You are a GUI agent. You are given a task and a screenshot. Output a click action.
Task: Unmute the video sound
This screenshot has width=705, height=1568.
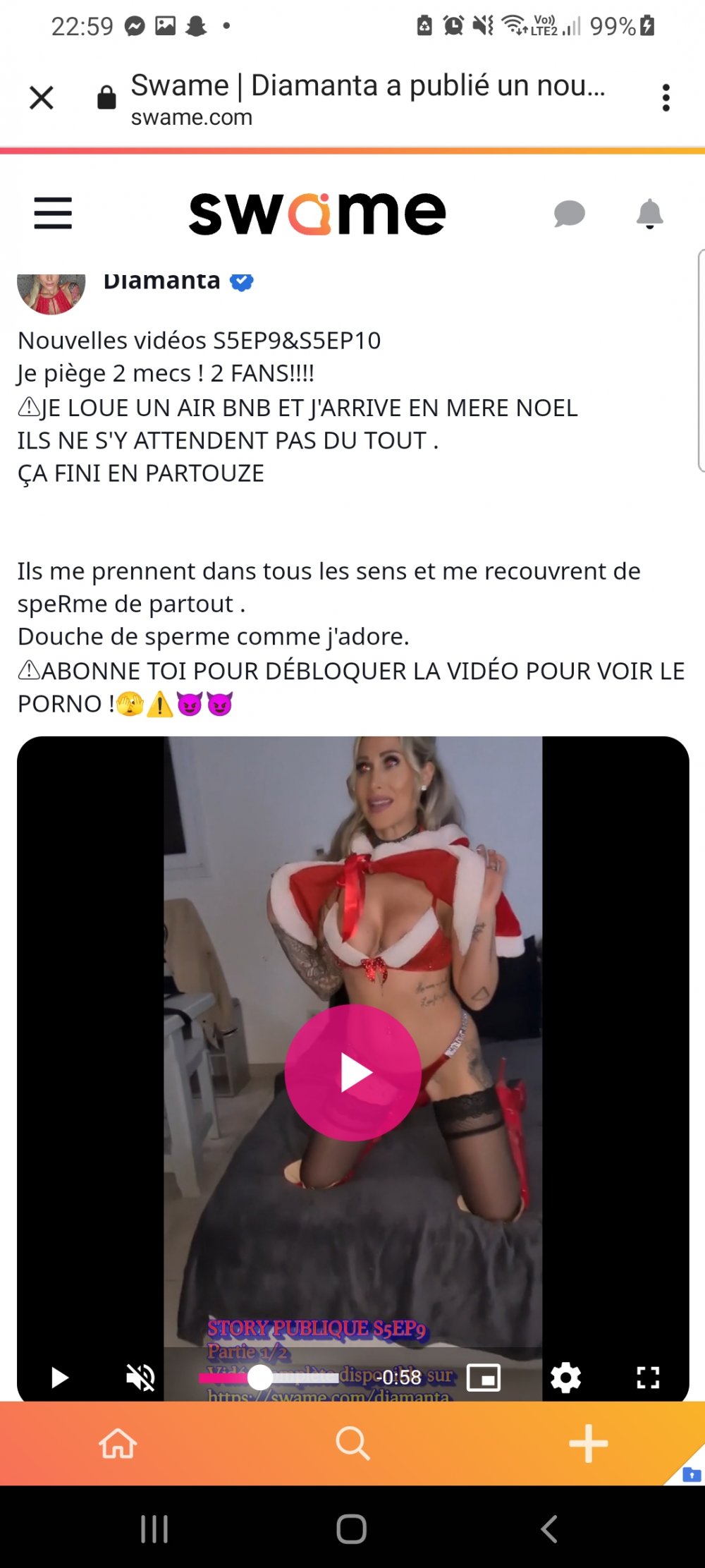(140, 1377)
